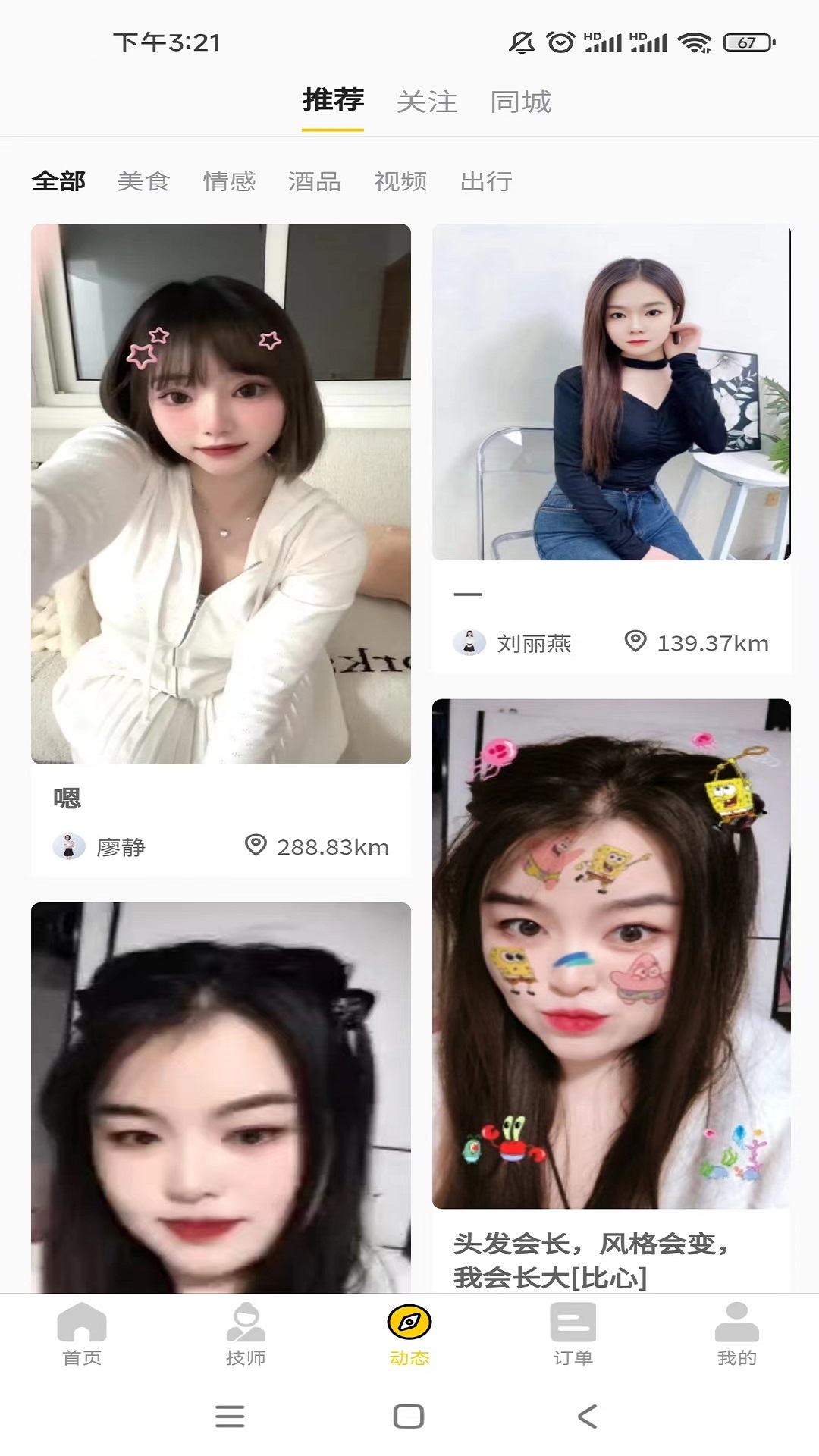Open the 我的 profile tab
Image resolution: width=819 pixels, height=1456 pixels.
coord(737,1335)
